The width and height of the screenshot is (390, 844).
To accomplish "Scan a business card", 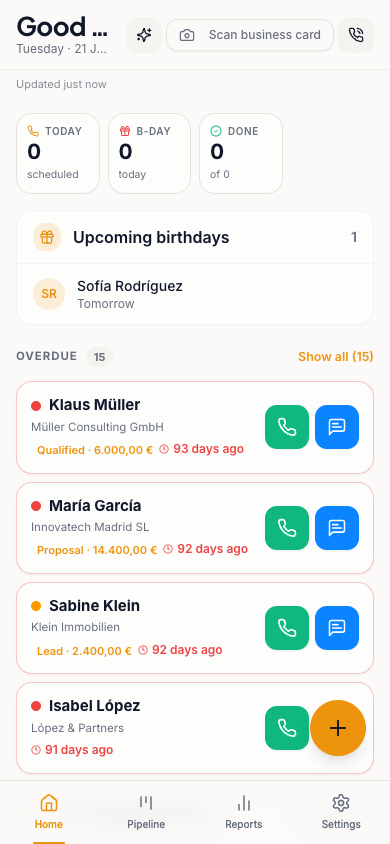I will [x=250, y=35].
